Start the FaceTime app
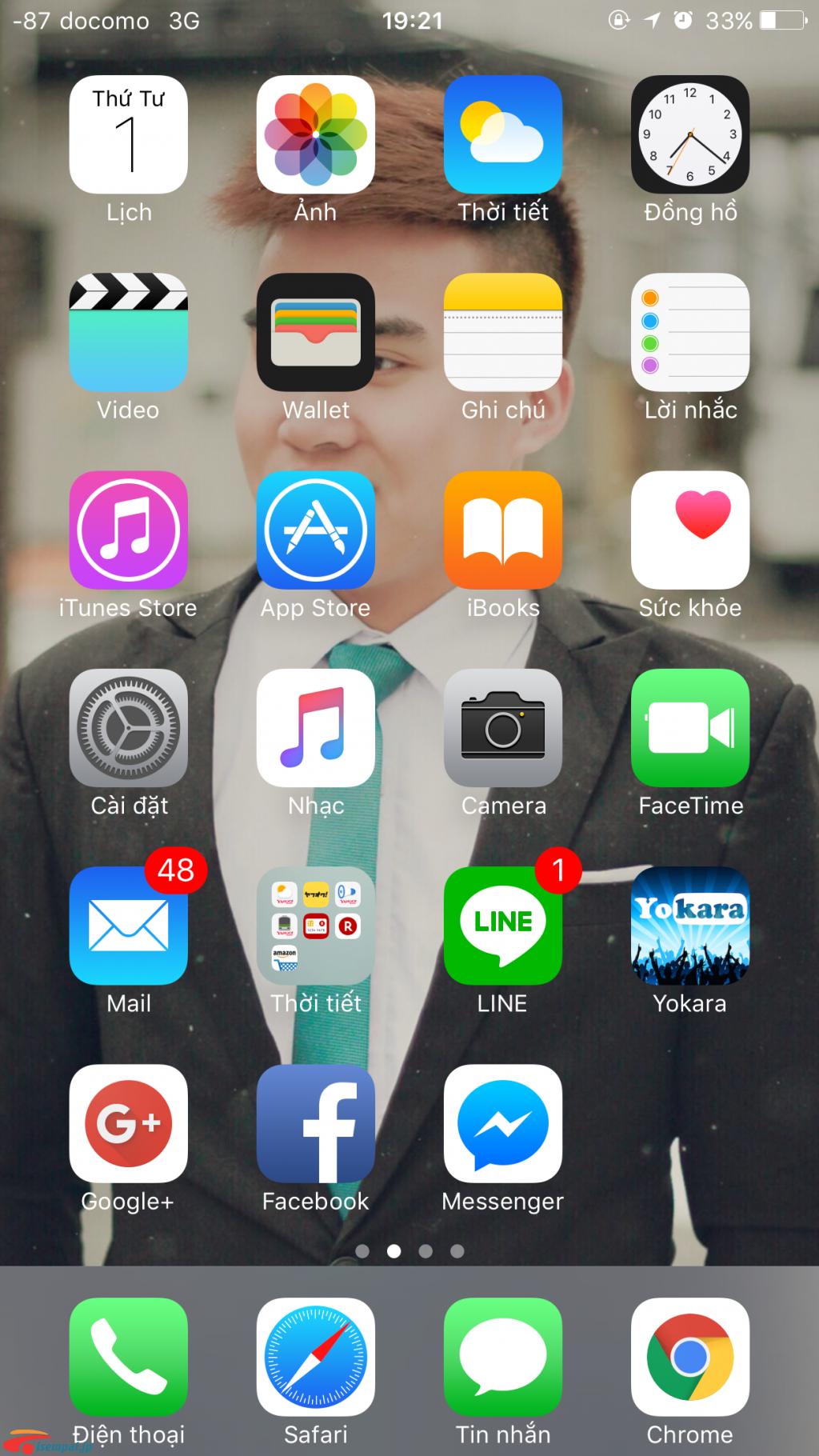This screenshot has height=1456, width=819. click(x=689, y=727)
